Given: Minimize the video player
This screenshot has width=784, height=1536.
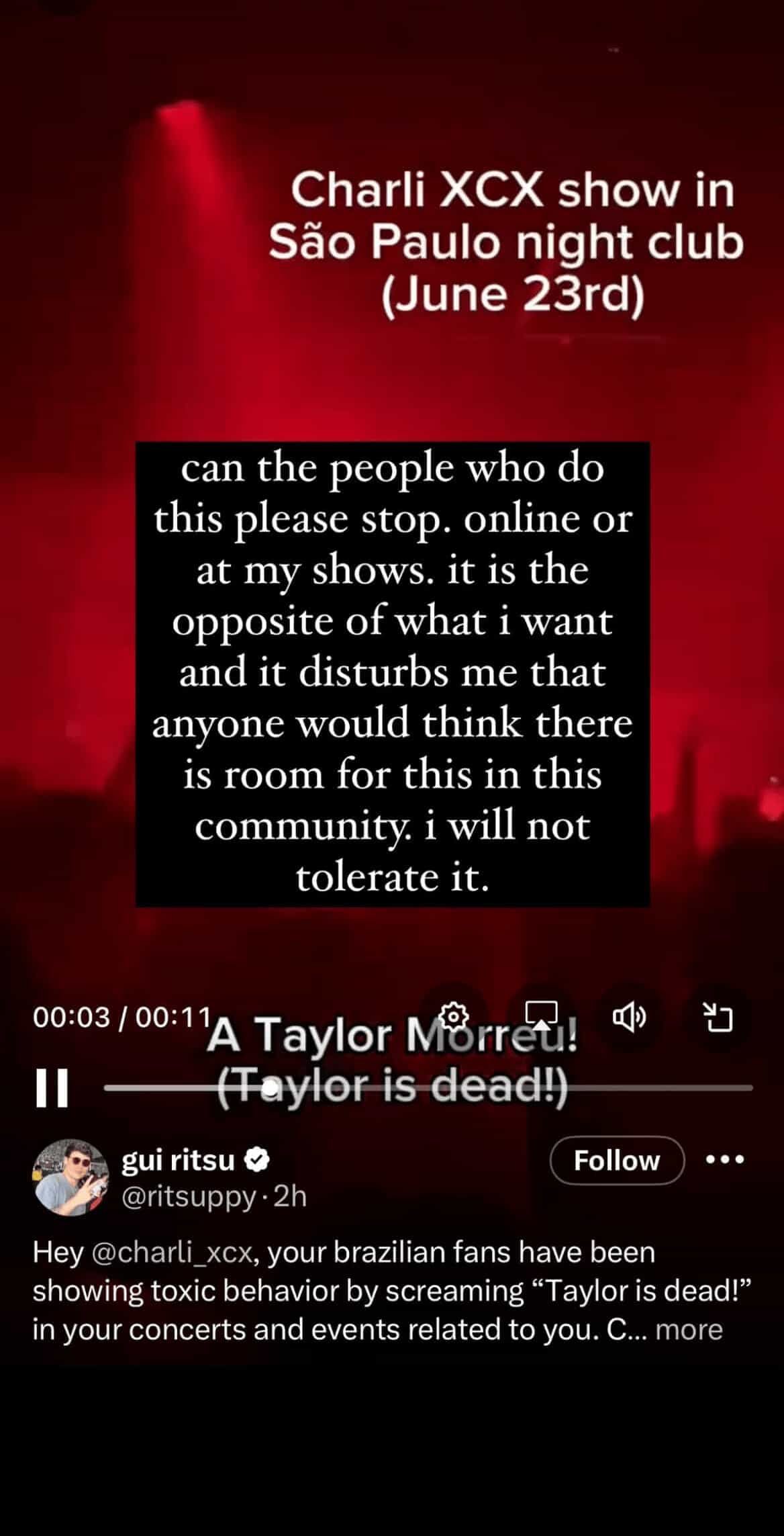Looking at the screenshot, I should tap(718, 1018).
